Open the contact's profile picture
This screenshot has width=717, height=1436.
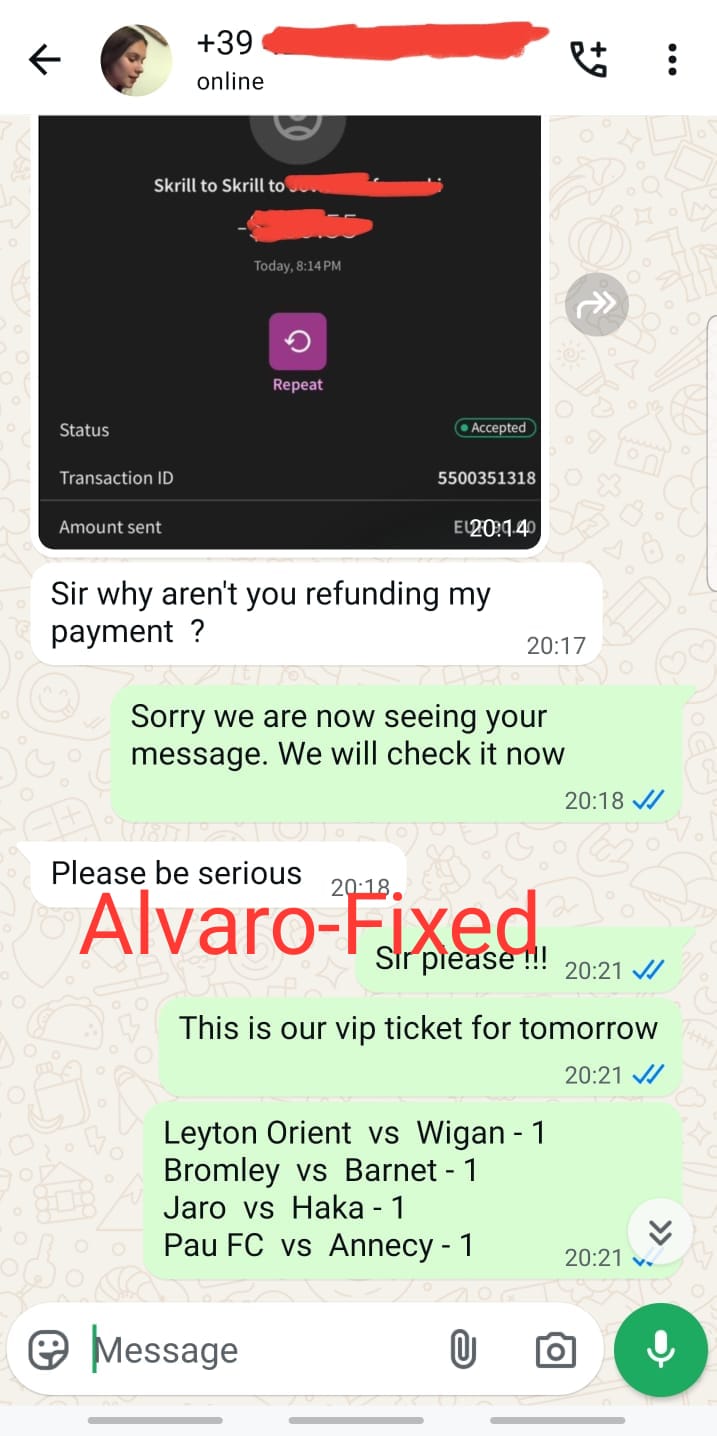click(x=137, y=60)
